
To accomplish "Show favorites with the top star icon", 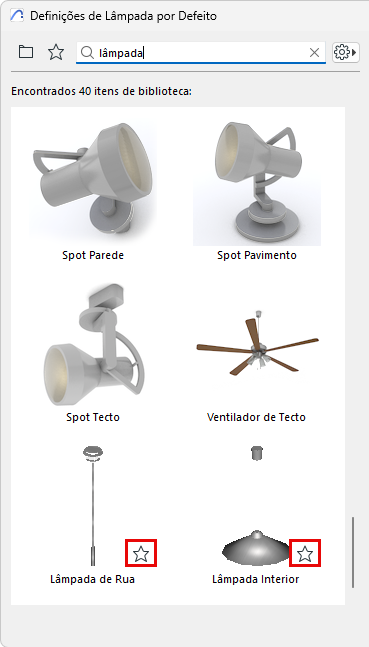I will (56, 52).
